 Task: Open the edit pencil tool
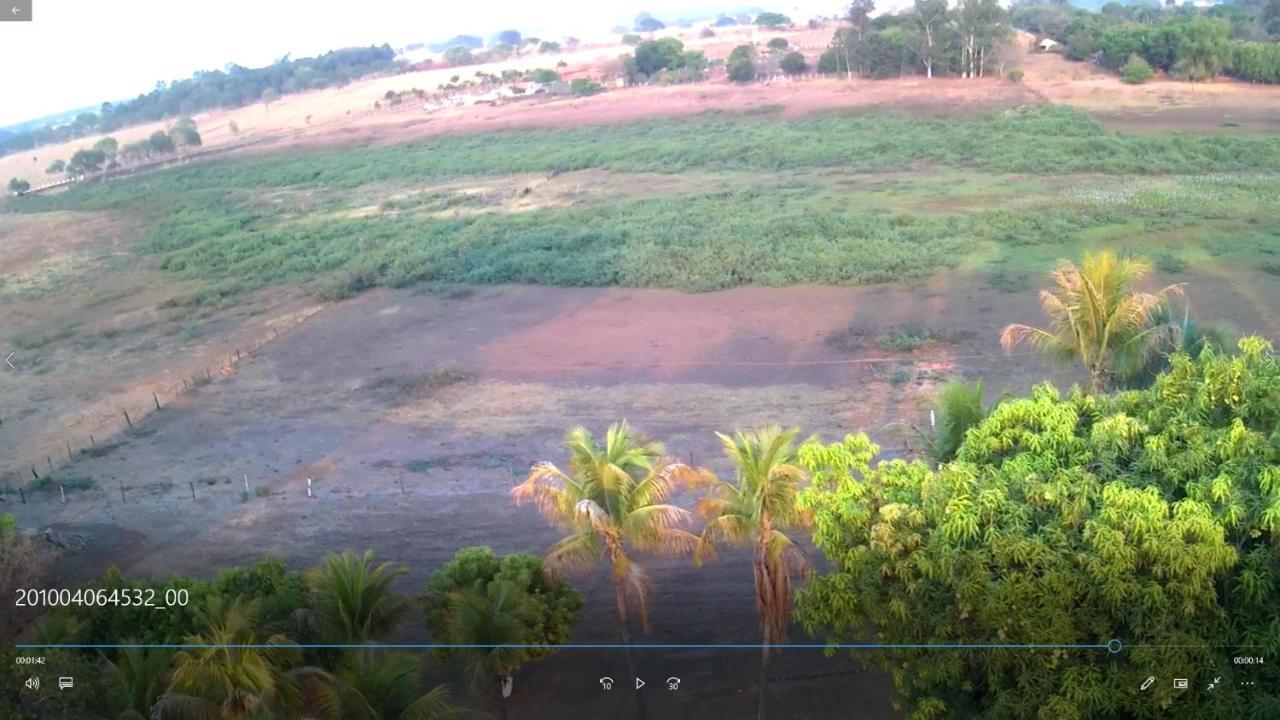1147,683
